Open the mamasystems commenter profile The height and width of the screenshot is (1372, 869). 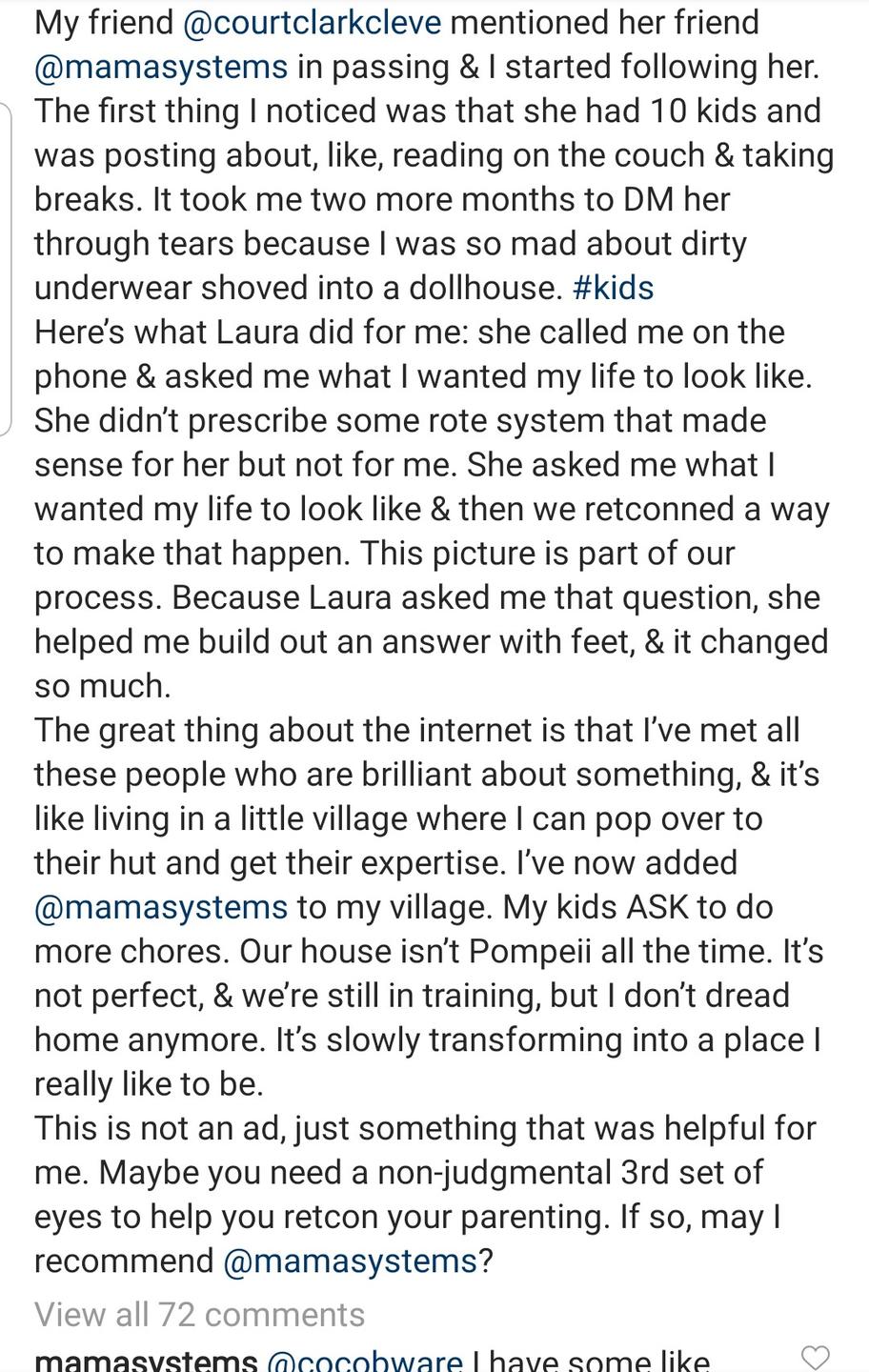[146, 1362]
